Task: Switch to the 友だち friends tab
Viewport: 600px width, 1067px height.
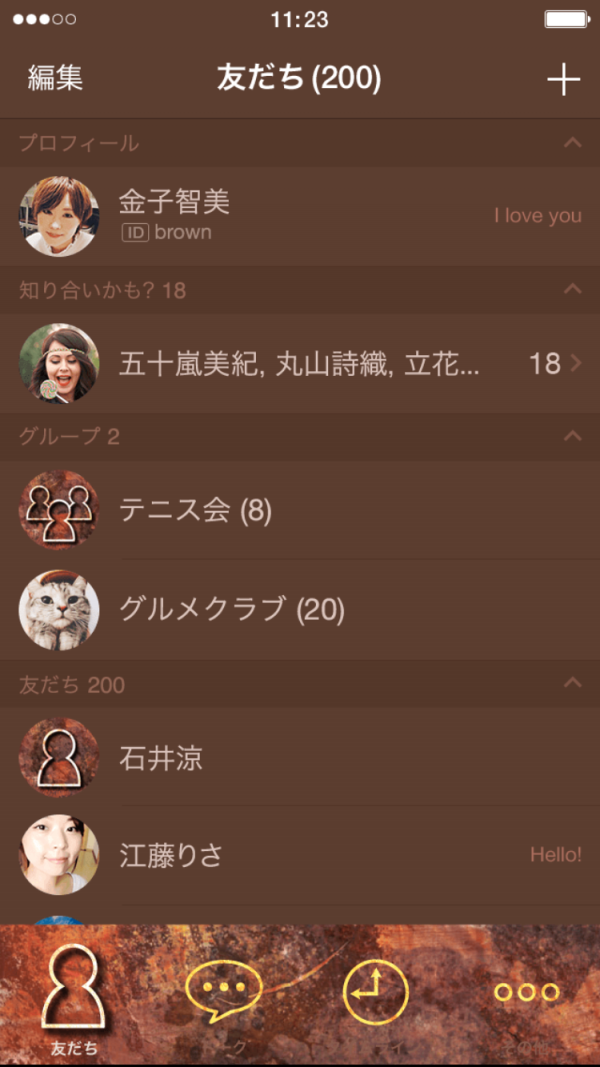Action: [x=75, y=996]
